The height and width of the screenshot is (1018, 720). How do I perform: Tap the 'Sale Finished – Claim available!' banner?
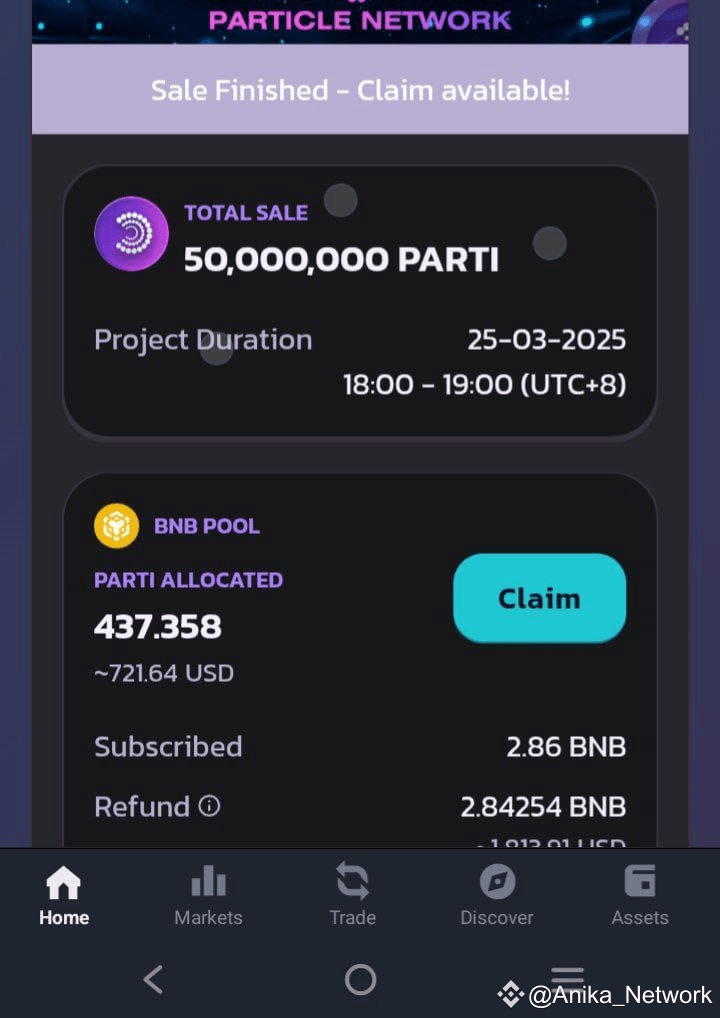(x=360, y=90)
